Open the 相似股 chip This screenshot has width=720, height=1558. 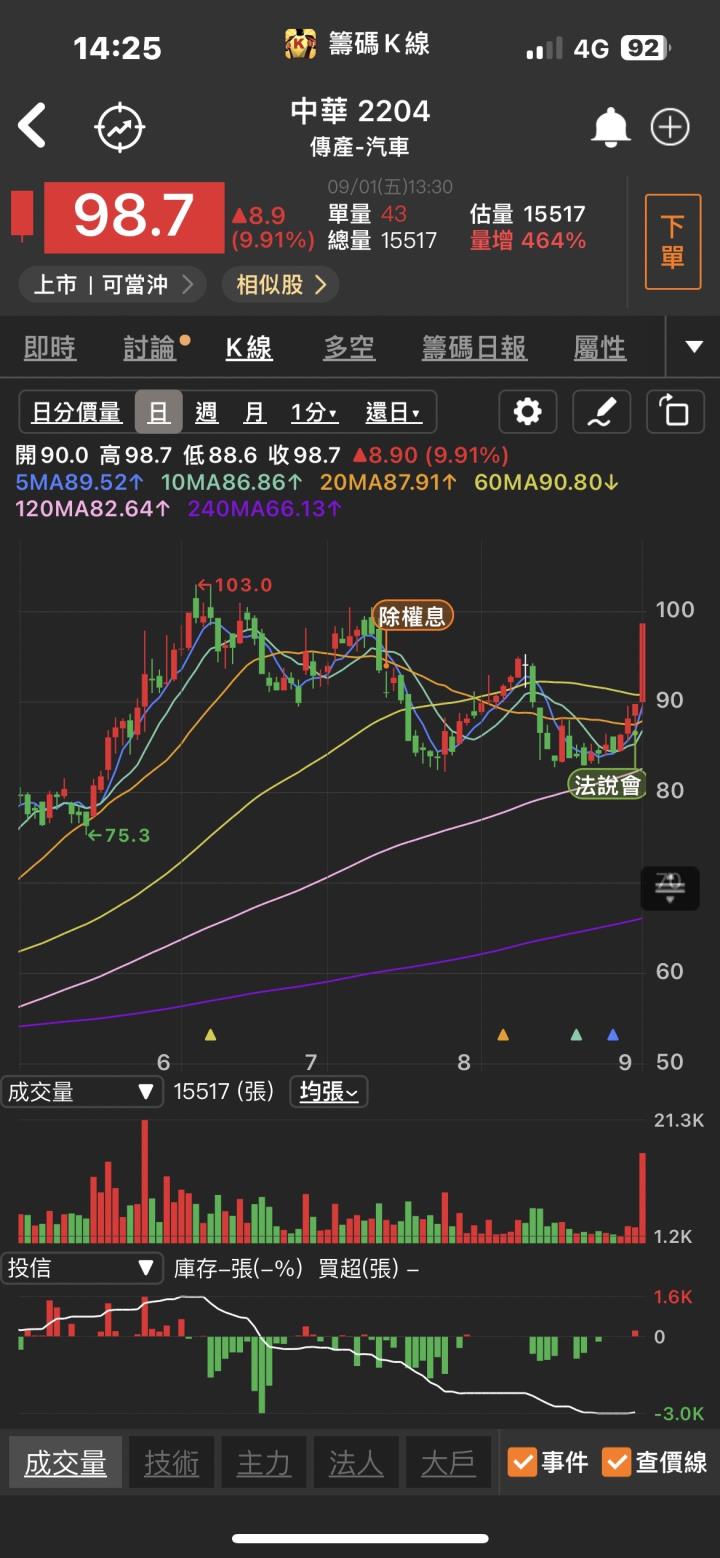[x=281, y=285]
